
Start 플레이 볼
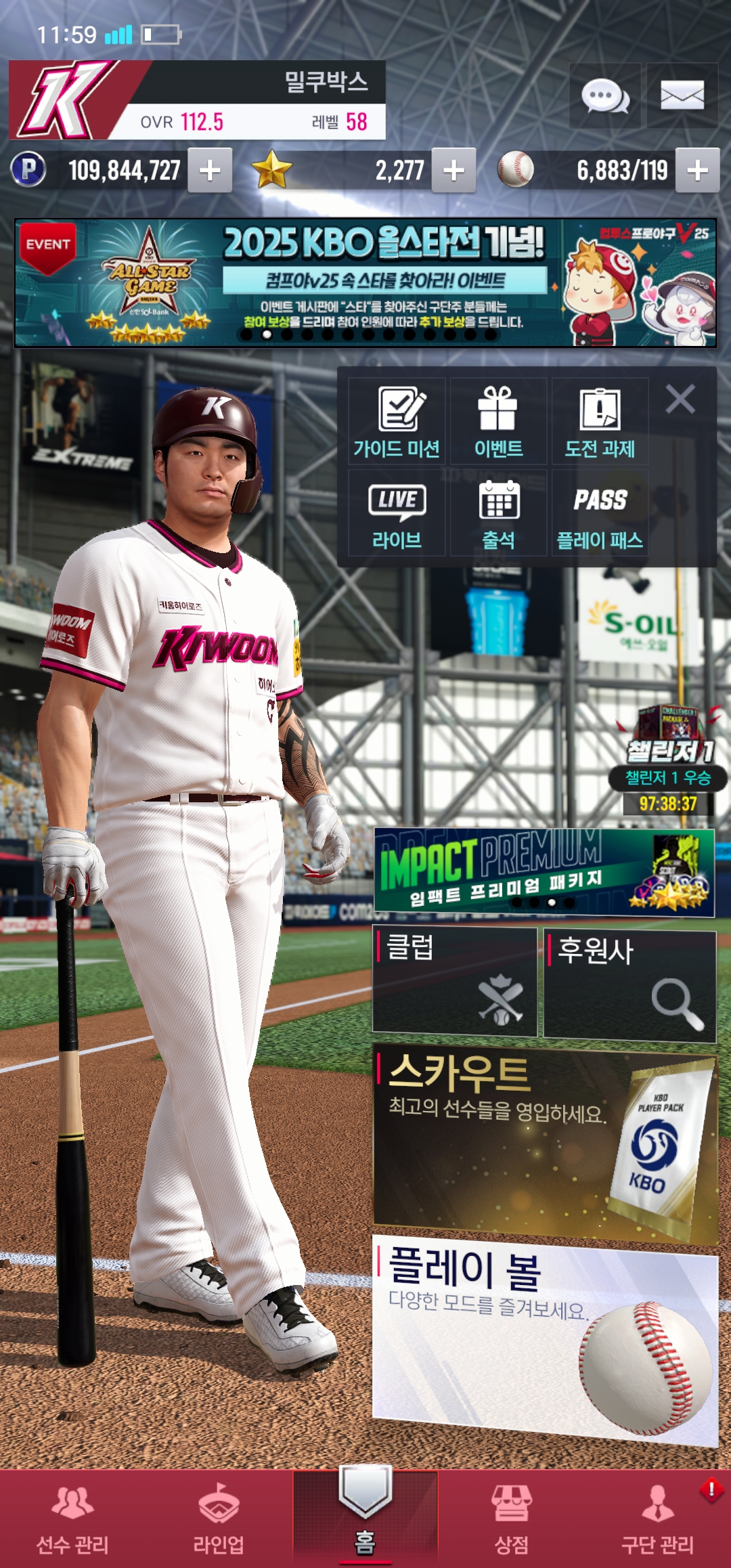(545, 1341)
